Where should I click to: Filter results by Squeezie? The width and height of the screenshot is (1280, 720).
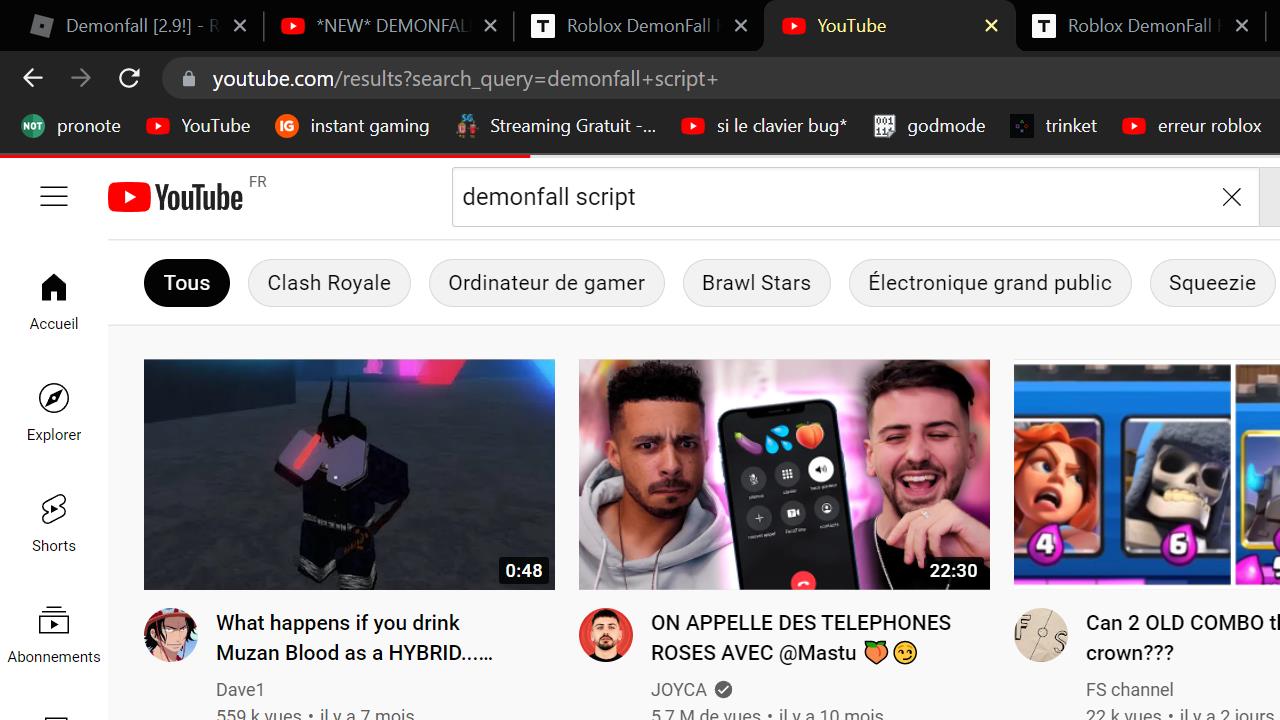click(x=1212, y=283)
